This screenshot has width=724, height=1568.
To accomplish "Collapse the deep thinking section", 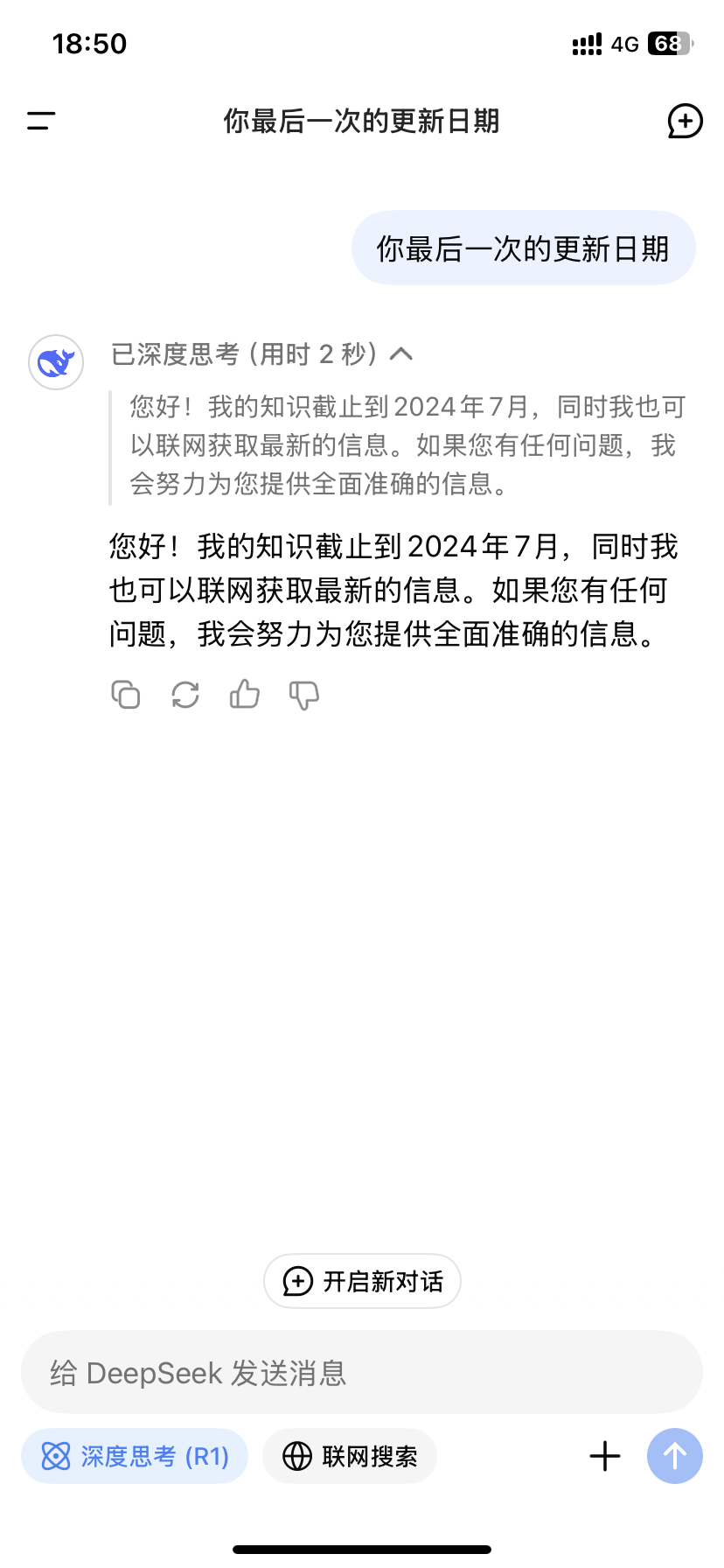I will [401, 353].
